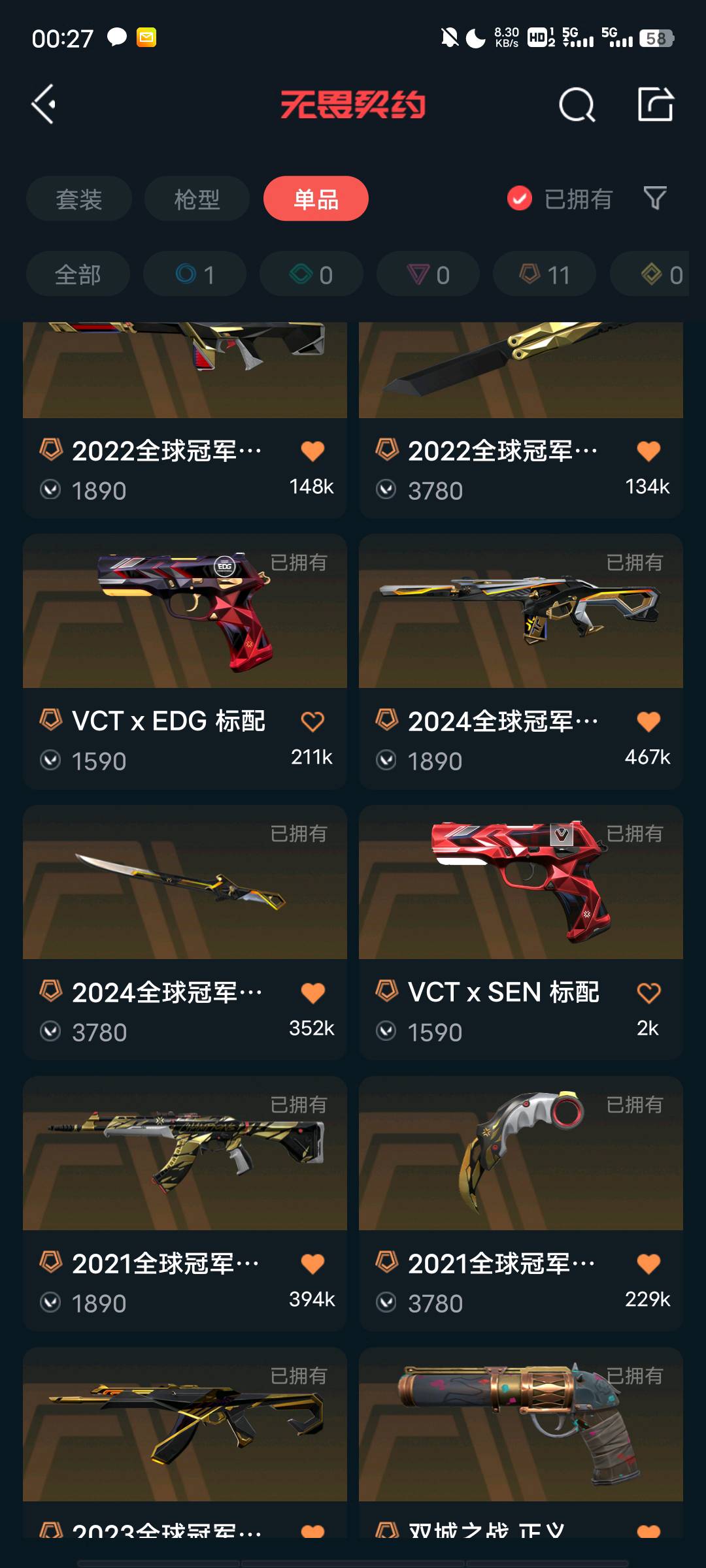This screenshot has width=706, height=1568.
Task: Toggle the 已拥有 checkbox
Action: (x=520, y=199)
